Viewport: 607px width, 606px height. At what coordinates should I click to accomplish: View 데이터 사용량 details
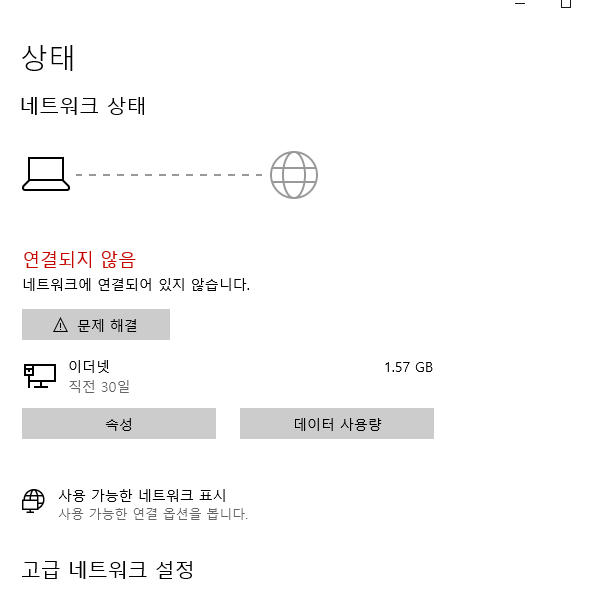(x=337, y=424)
